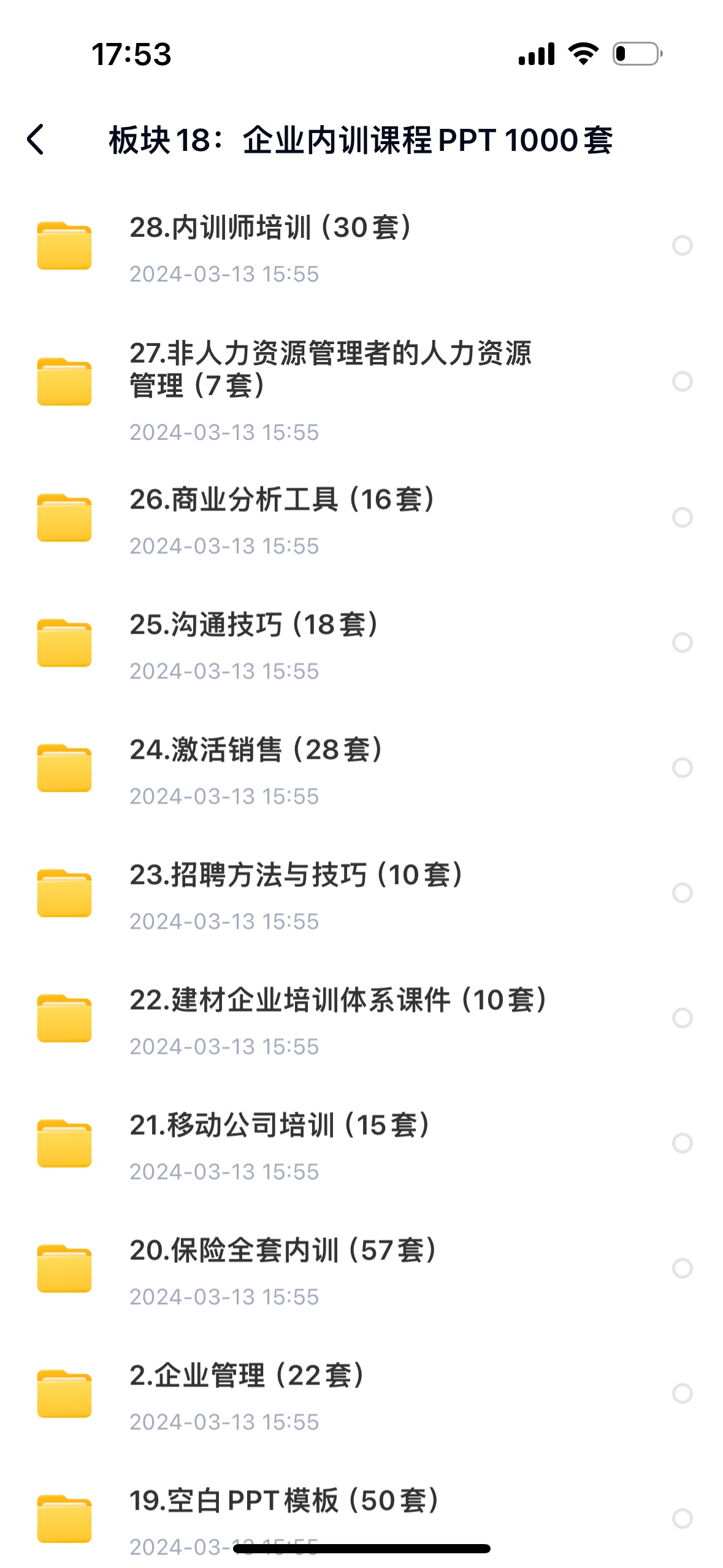Tick the circle next to 22.建材企业培训体系课件

tap(682, 1018)
